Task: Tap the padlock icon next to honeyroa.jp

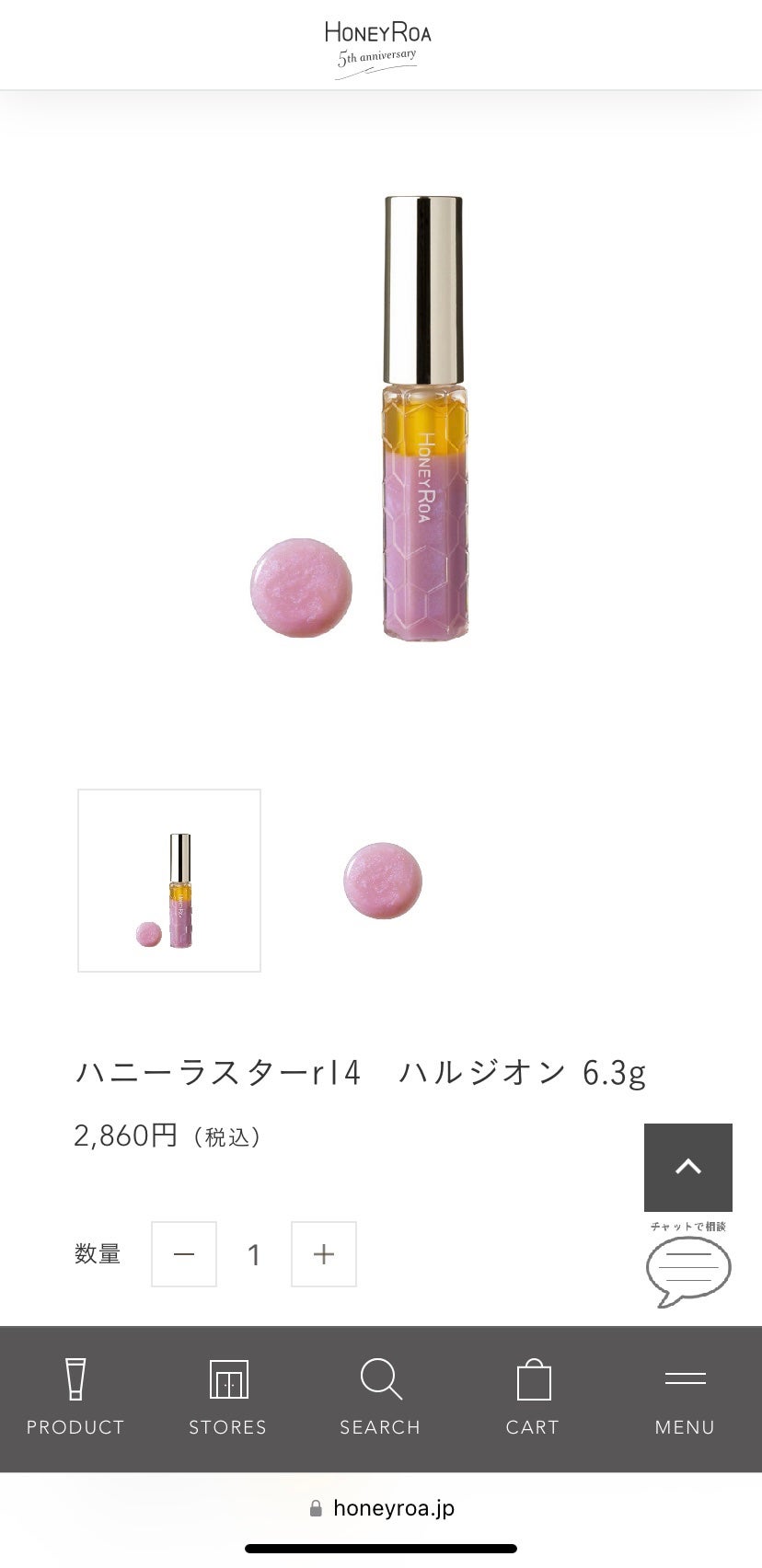Action: tap(316, 1507)
